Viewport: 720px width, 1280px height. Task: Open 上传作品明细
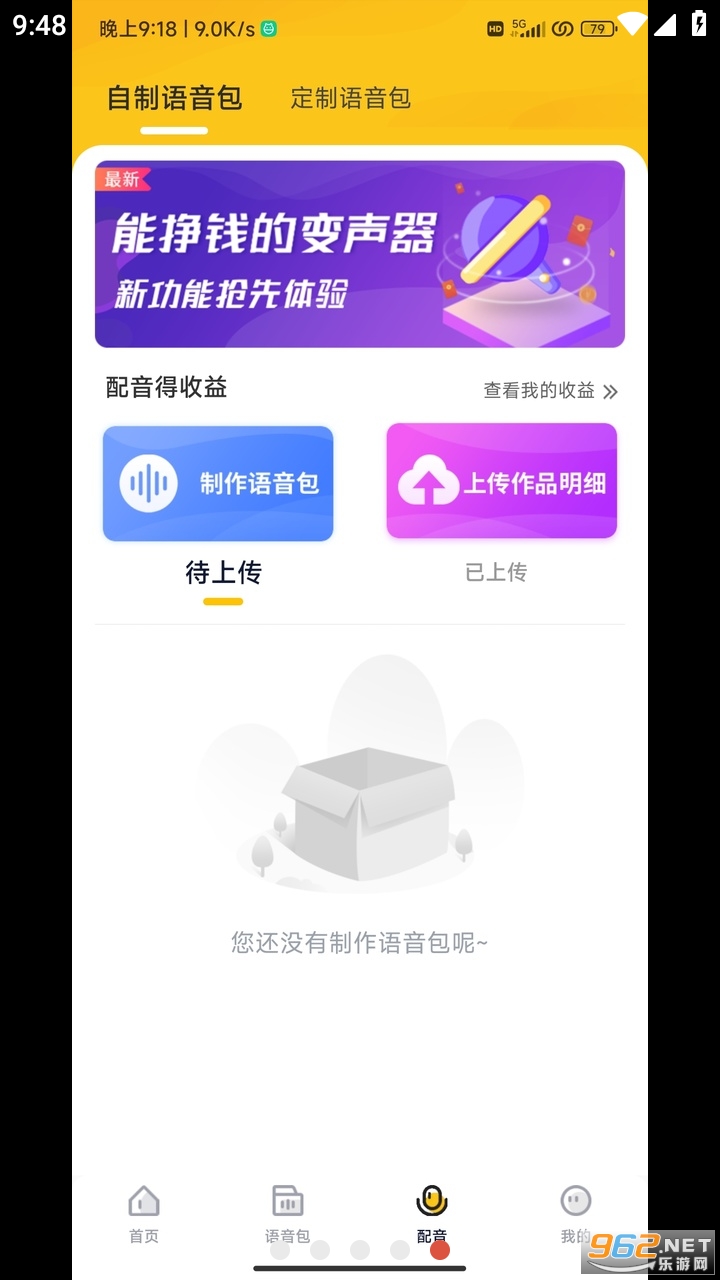[x=502, y=482]
